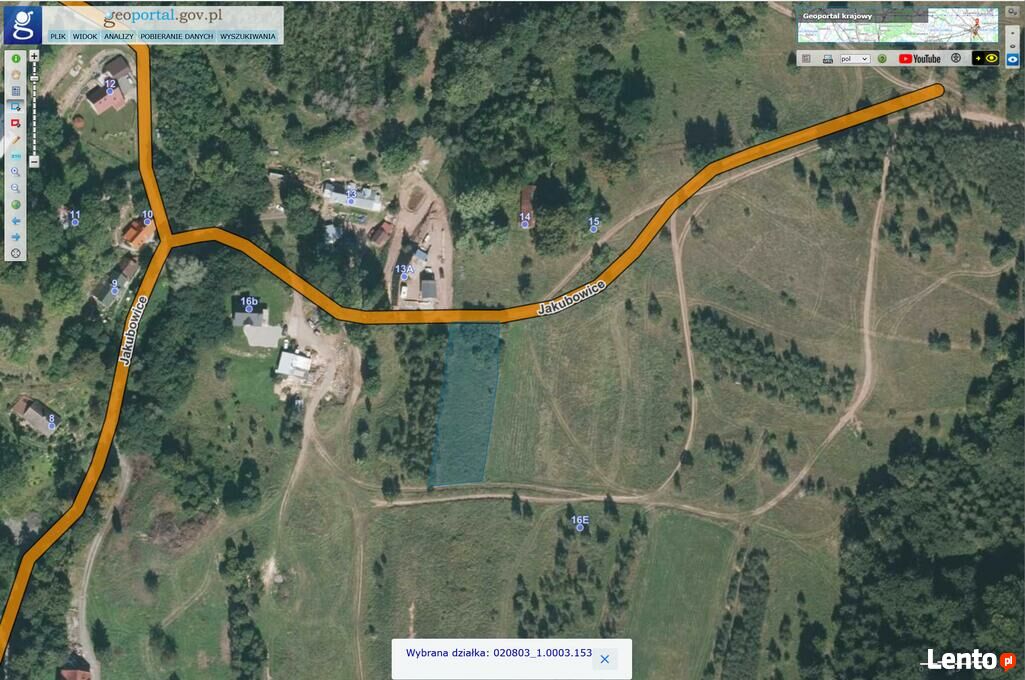Open the POBIERANIE DANYCH menu
The width and height of the screenshot is (1025, 680).
pyautogui.click(x=176, y=36)
